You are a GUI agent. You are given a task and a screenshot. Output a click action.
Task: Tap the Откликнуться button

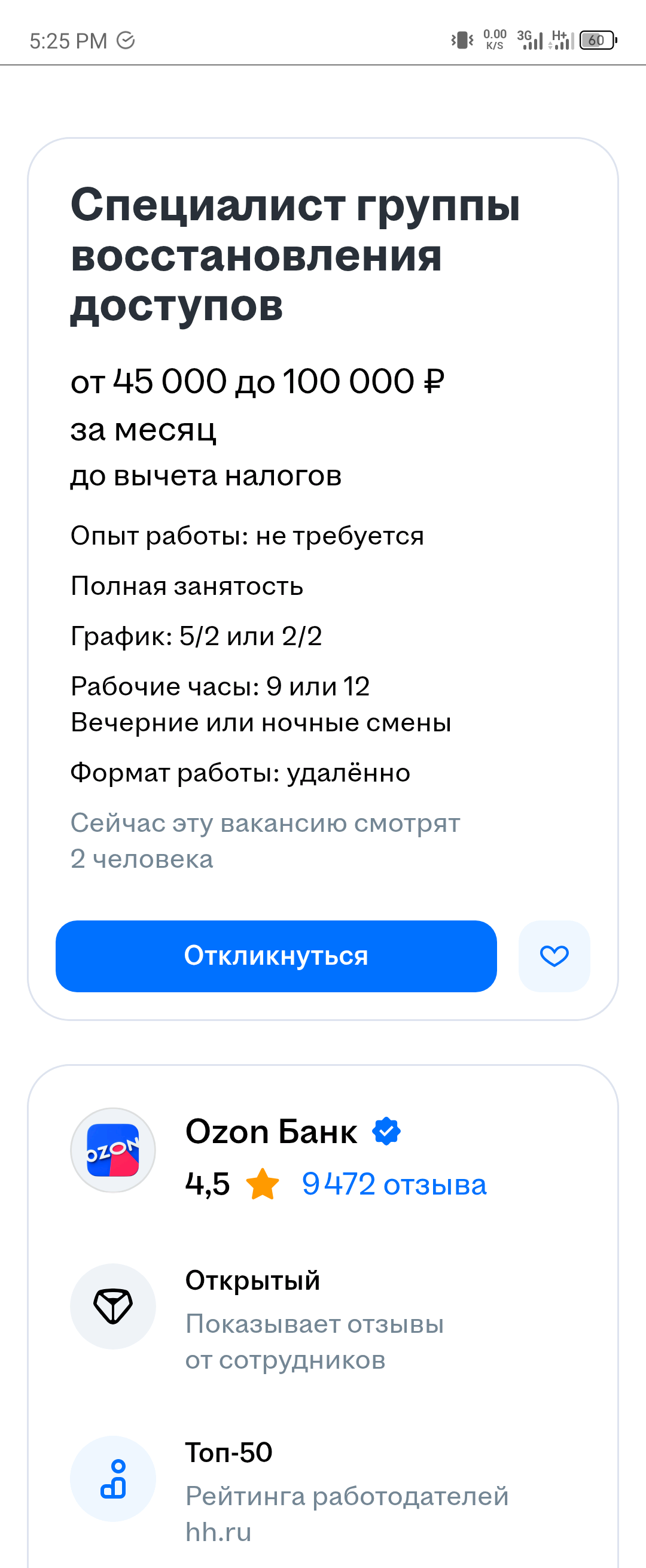[x=276, y=956]
